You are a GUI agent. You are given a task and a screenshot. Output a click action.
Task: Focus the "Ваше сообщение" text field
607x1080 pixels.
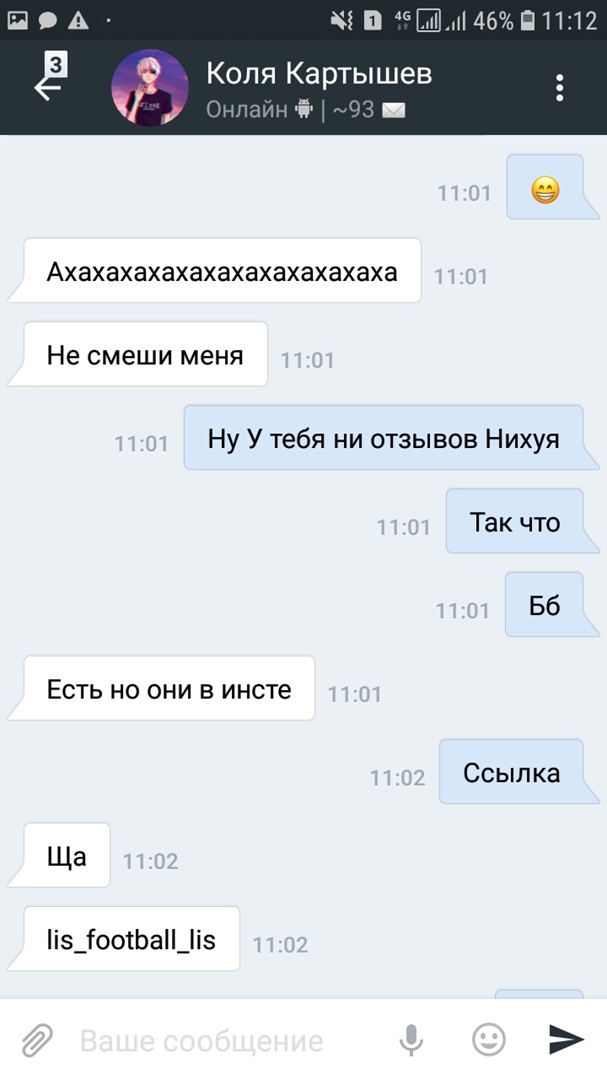(220, 1041)
